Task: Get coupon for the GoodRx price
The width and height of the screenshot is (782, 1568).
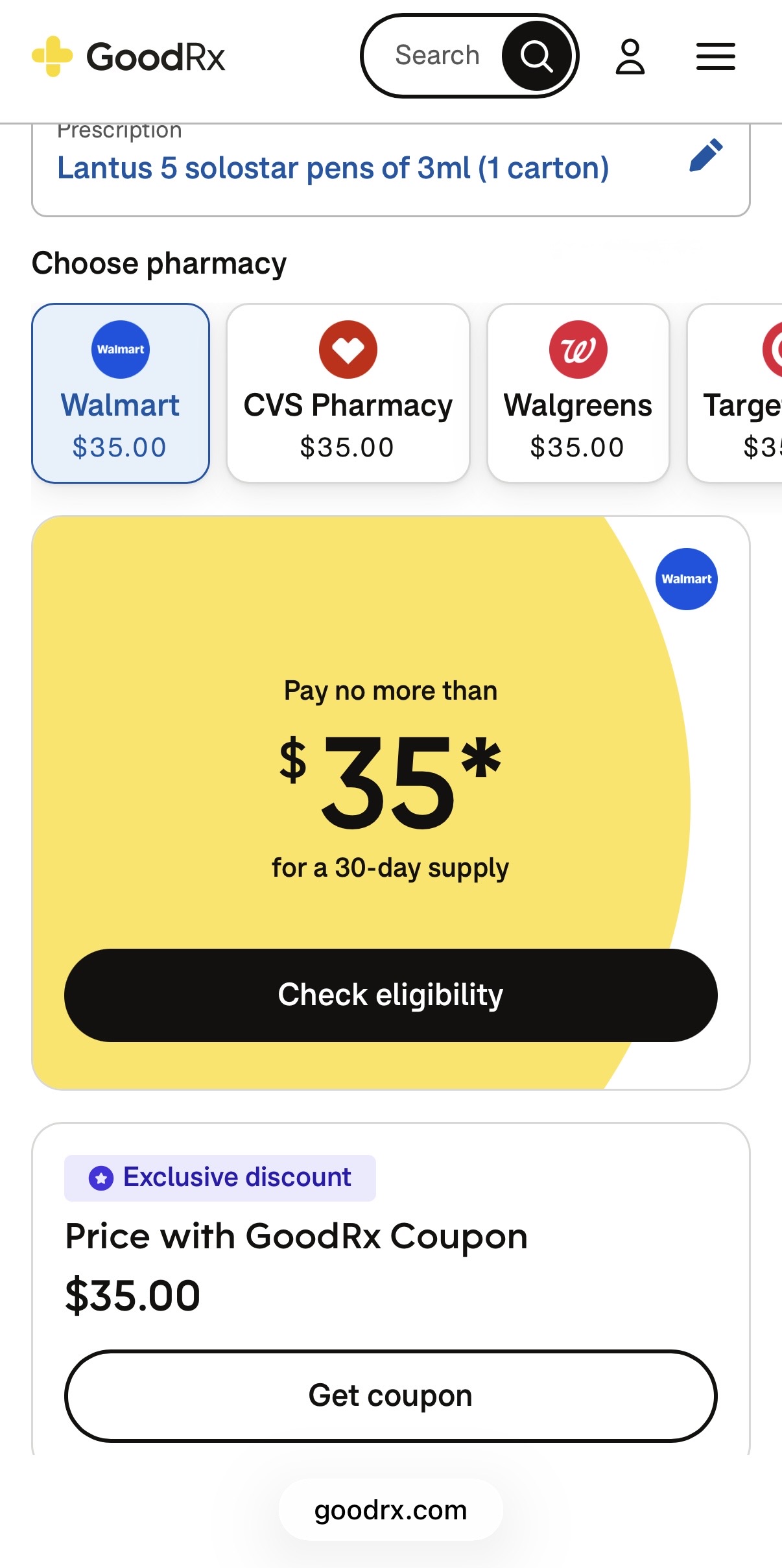Action: [x=390, y=1396]
